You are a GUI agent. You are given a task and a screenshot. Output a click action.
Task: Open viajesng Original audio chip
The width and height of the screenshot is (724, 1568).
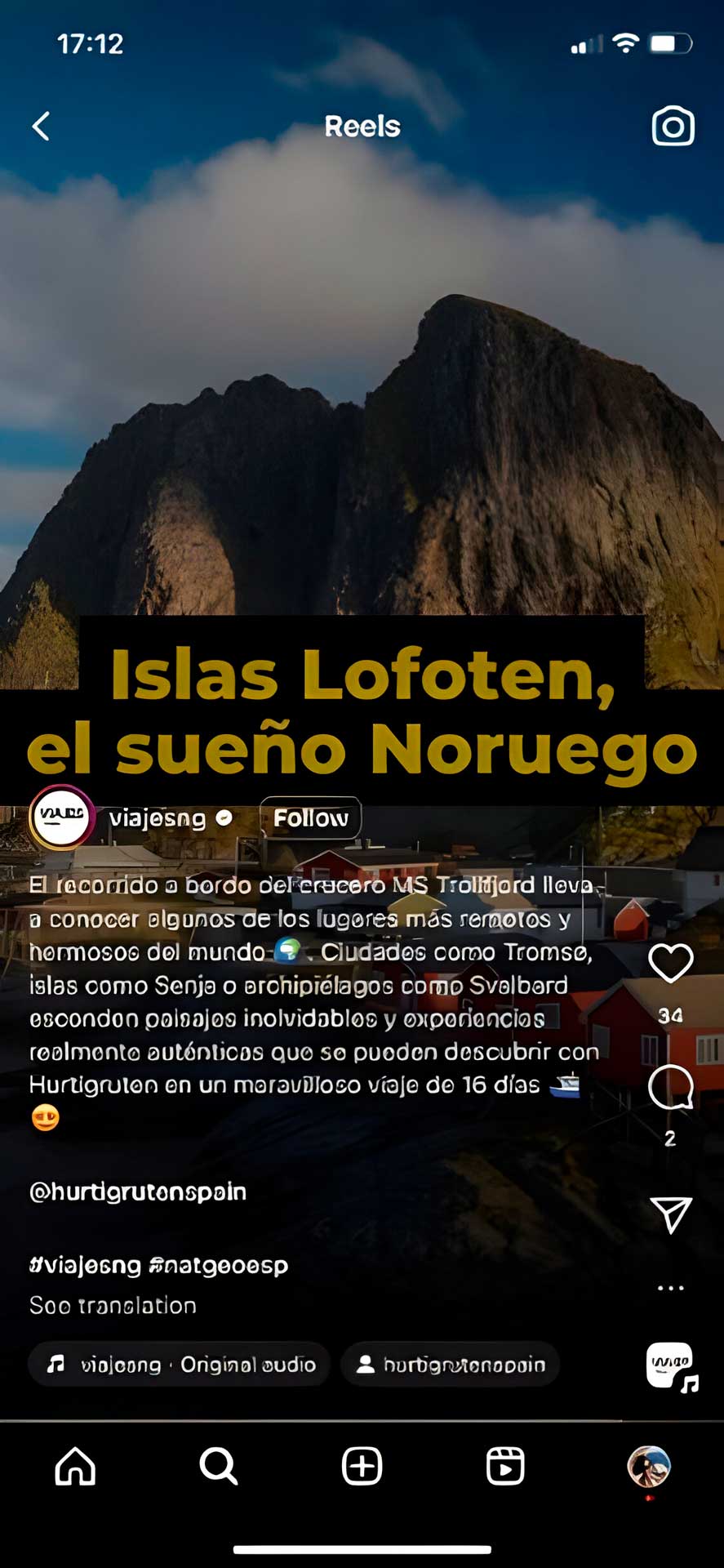[180, 1365]
